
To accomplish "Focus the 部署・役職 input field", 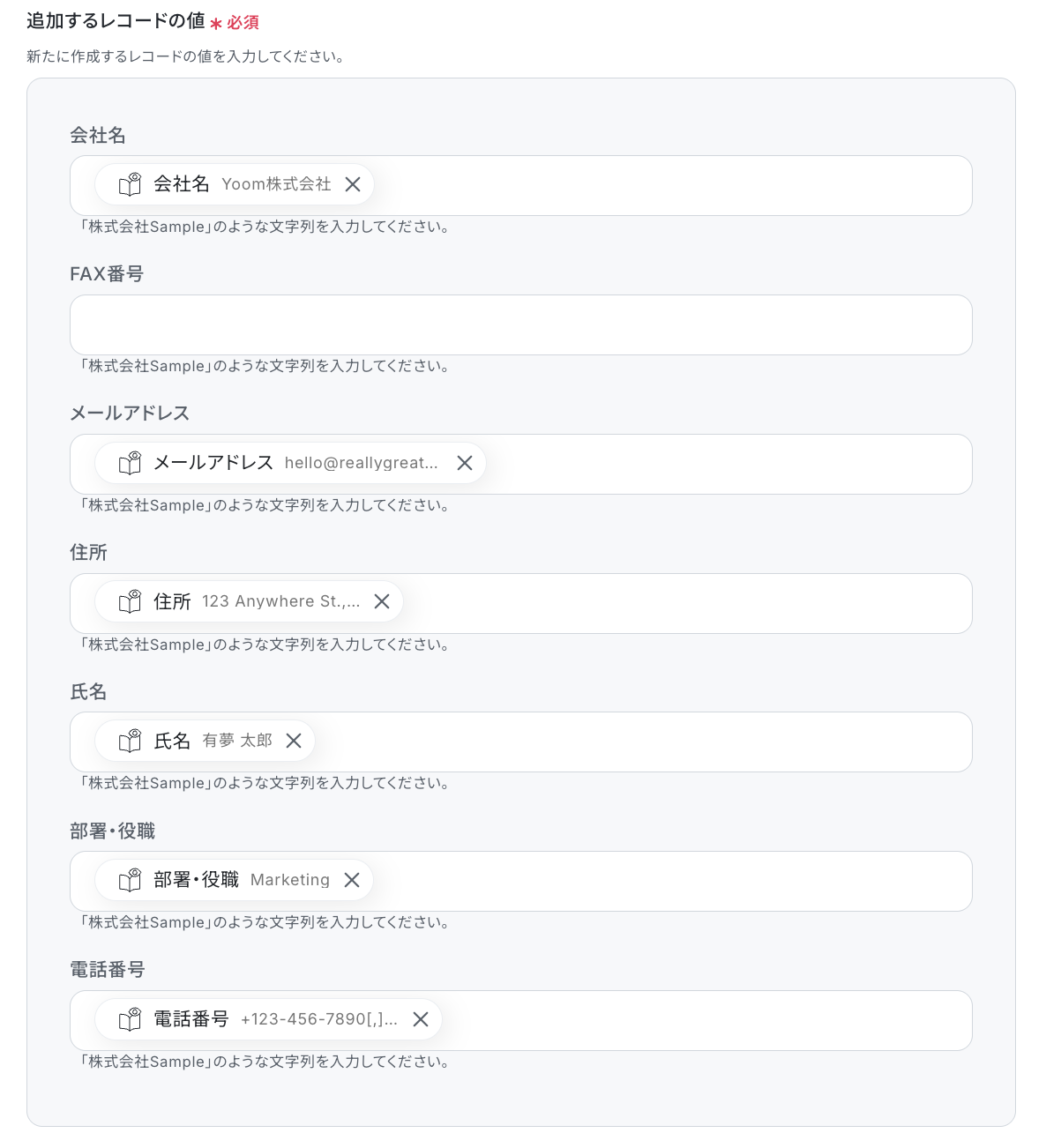I will tap(671, 882).
